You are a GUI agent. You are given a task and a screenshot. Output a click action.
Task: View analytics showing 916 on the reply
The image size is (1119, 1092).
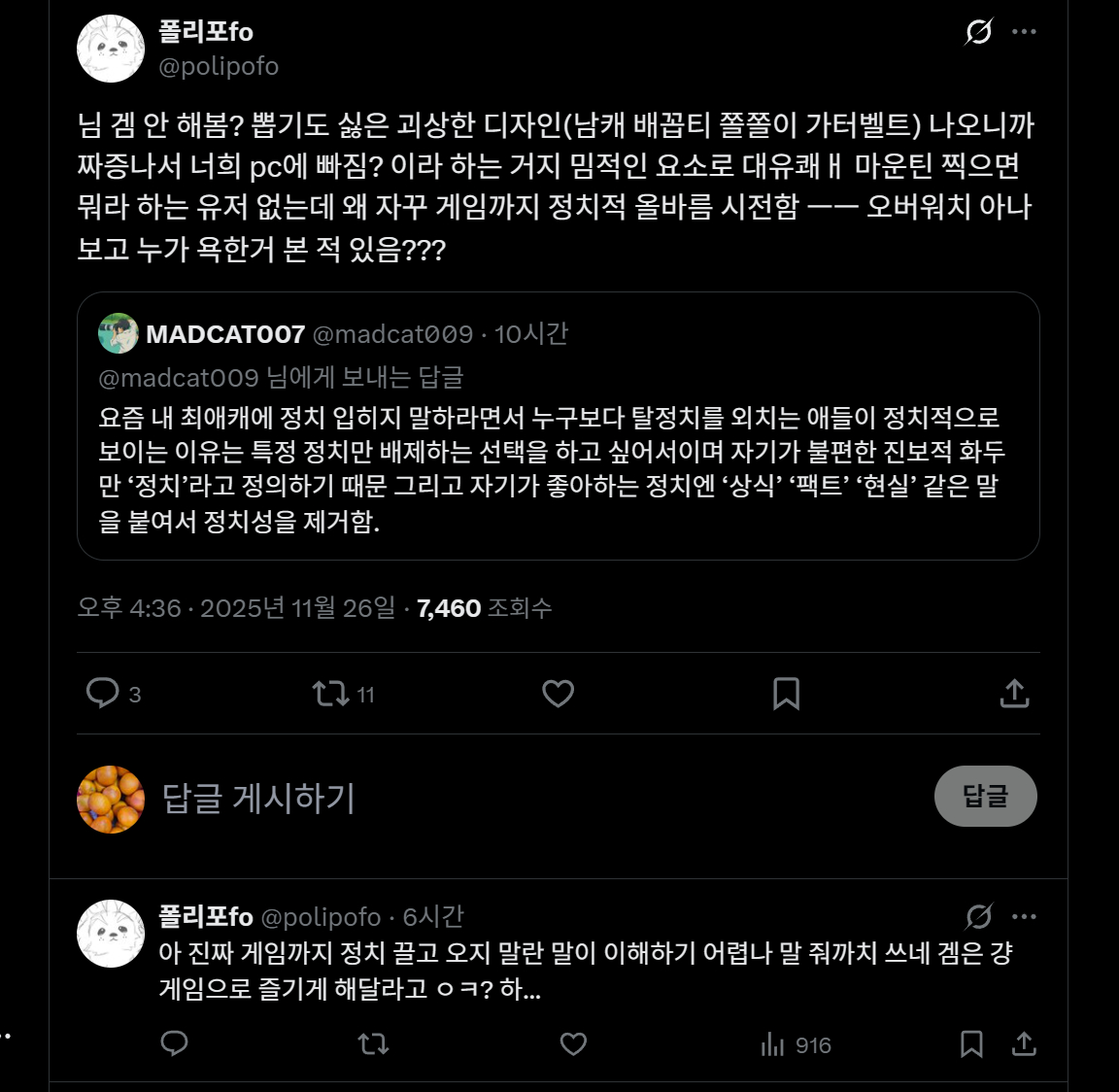pos(796,1045)
